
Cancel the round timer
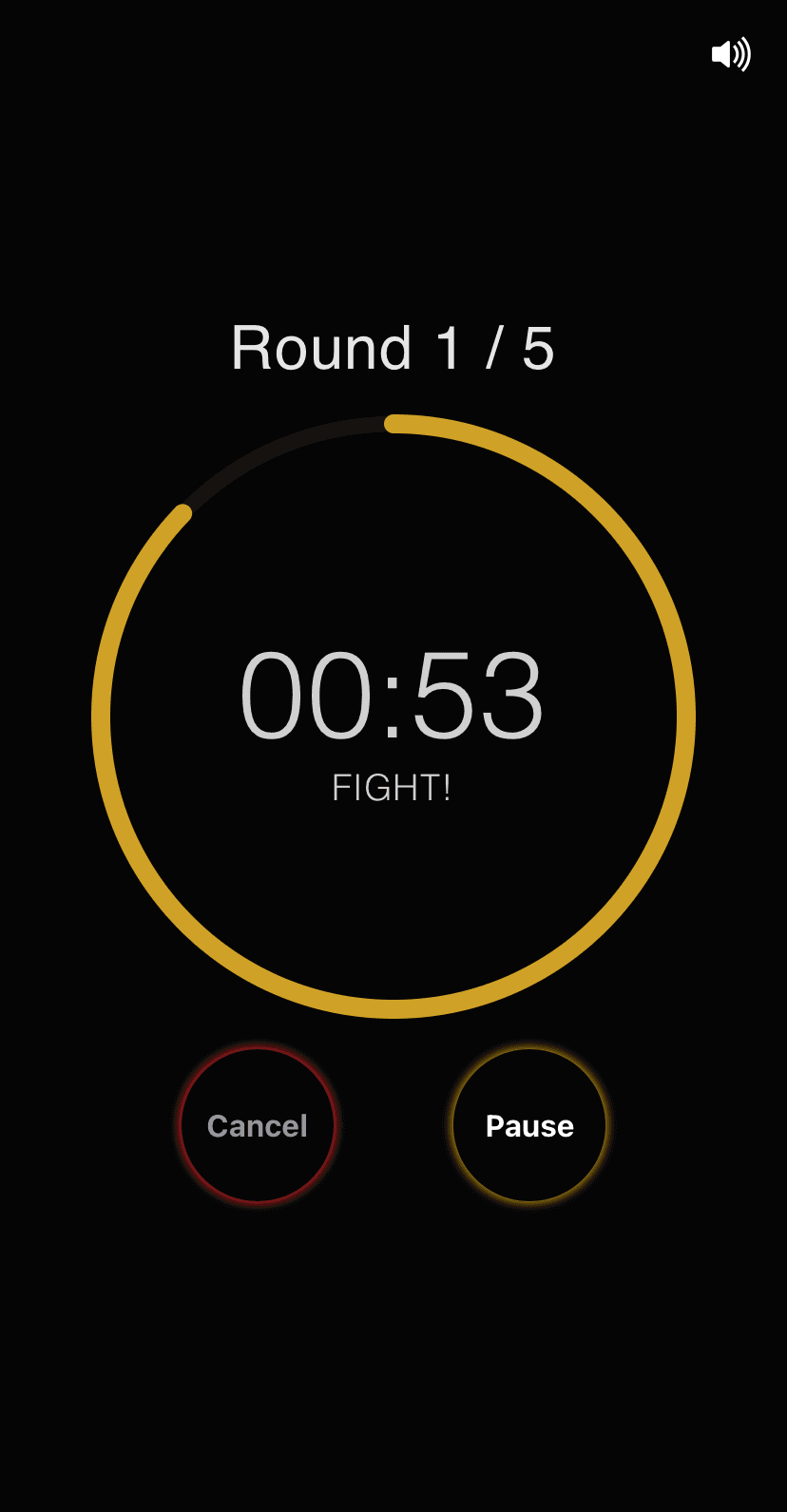tap(258, 1126)
